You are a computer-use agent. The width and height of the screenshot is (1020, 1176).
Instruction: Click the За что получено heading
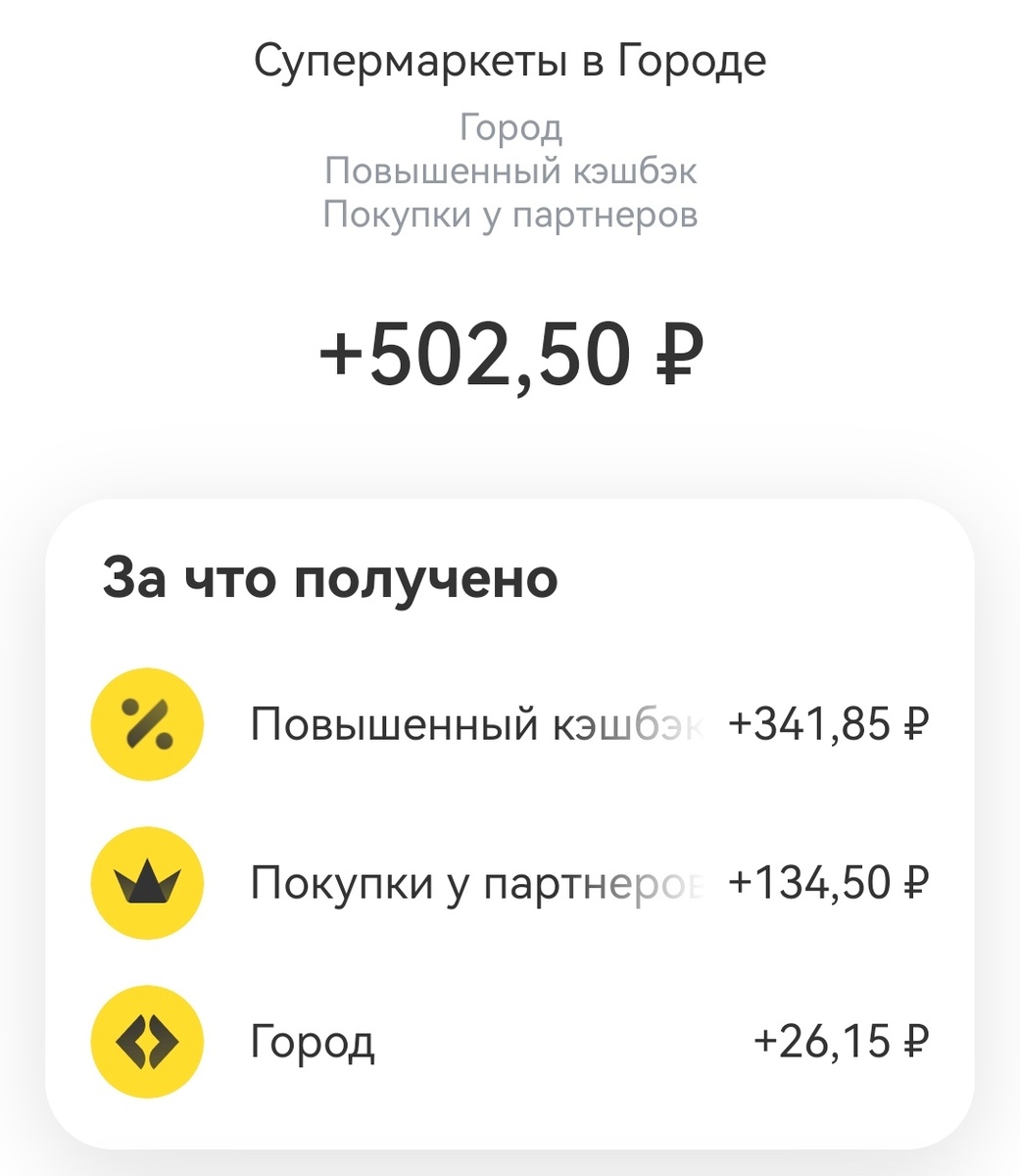(329, 578)
